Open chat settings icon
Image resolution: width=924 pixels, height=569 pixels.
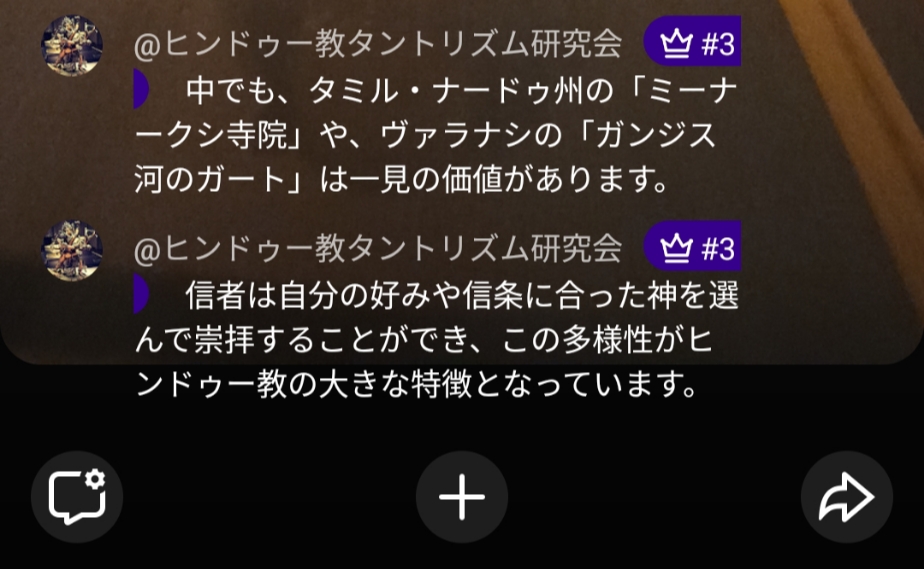click(77, 497)
